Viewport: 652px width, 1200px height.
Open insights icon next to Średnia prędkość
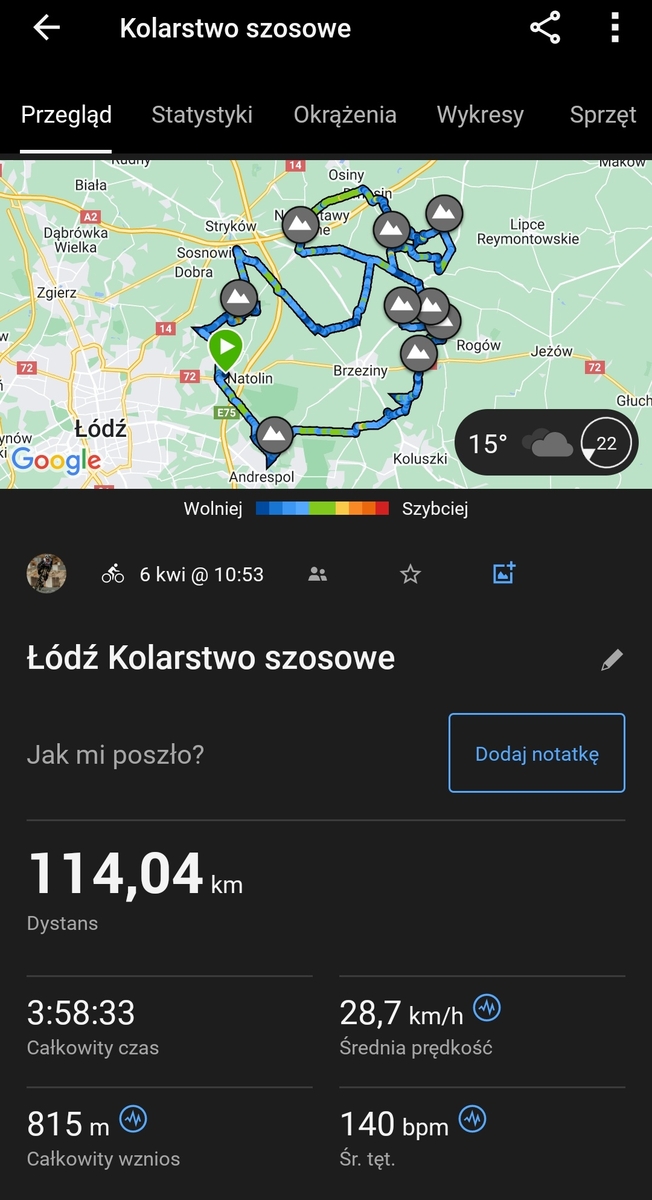[x=487, y=1008]
